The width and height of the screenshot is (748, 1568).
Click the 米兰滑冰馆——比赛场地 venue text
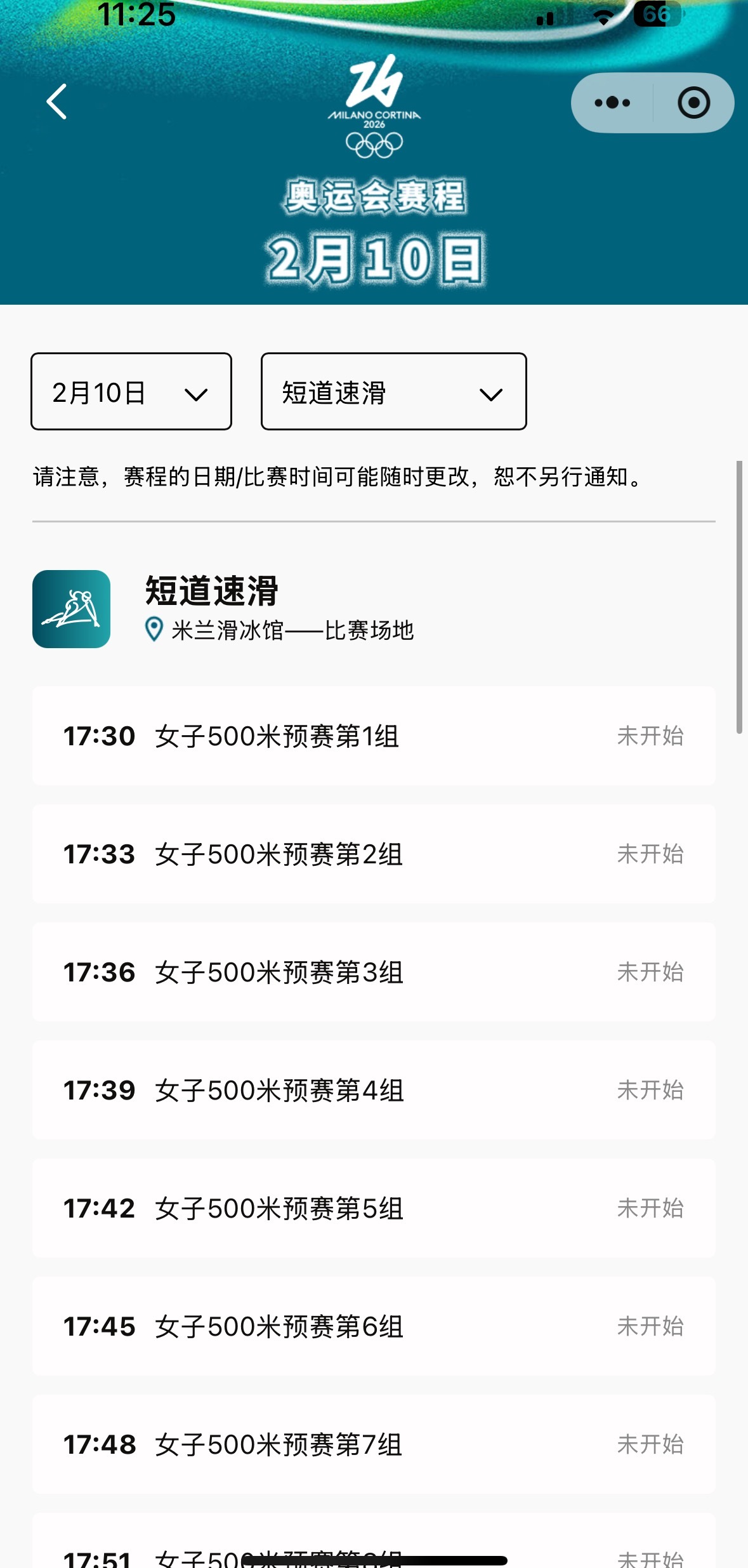pyautogui.click(x=293, y=631)
